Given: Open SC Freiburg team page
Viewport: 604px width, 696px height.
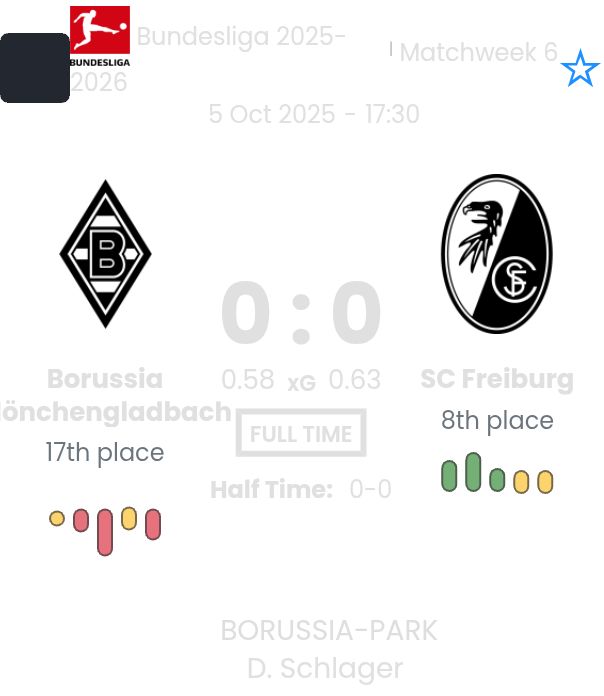Looking at the screenshot, I should (497, 255).
